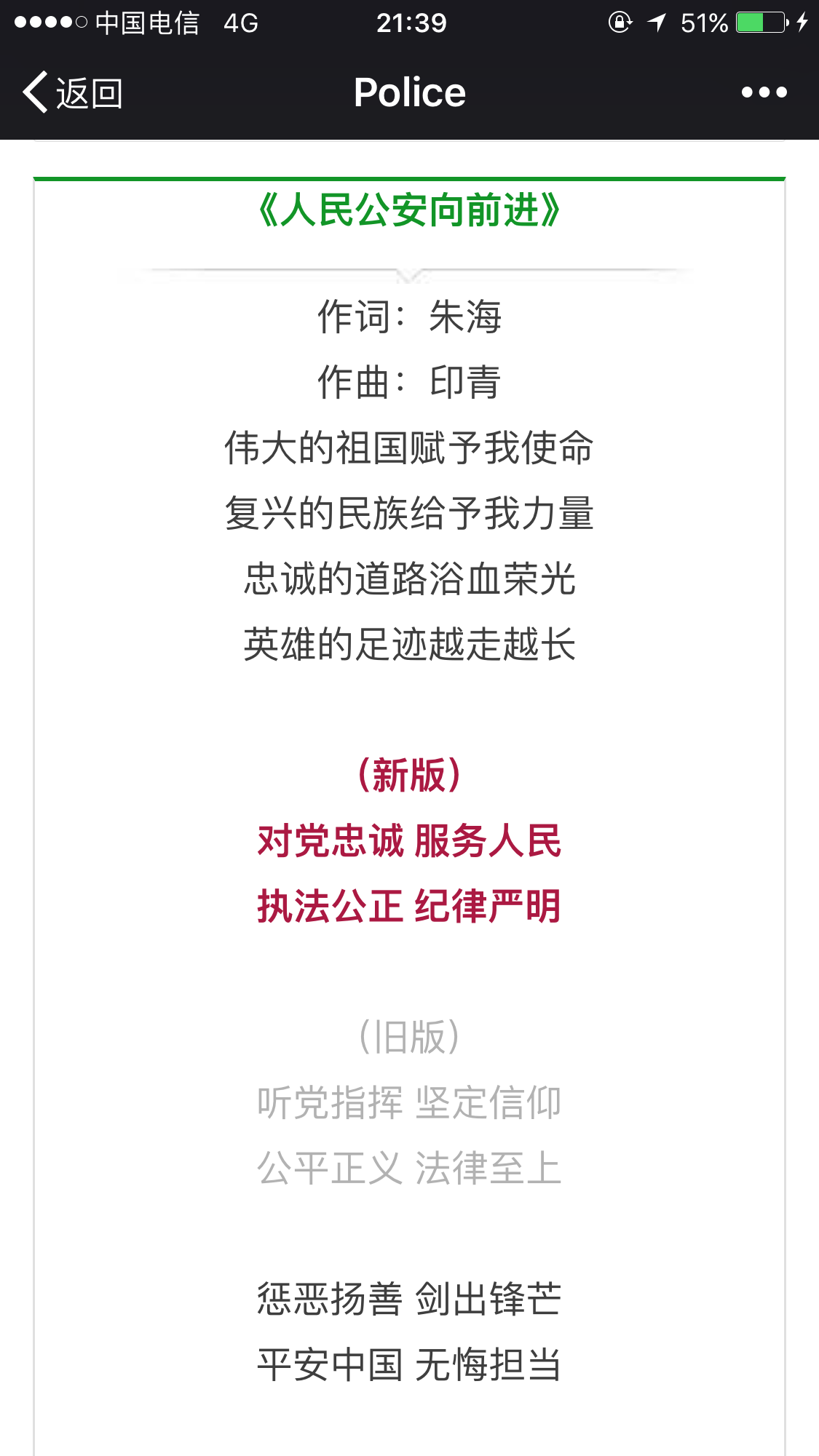The width and height of the screenshot is (819, 1456).
Task: Toggle the orientation lock in the status bar
Action: point(618,23)
